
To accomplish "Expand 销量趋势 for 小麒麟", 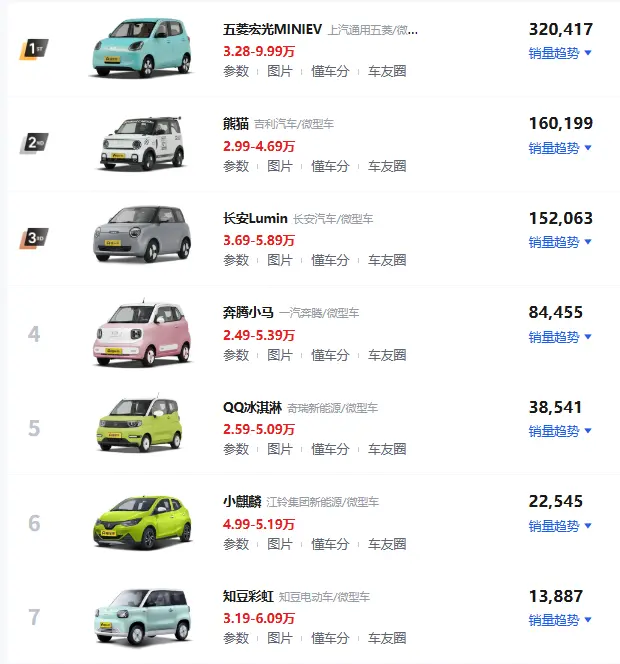I will coord(560,526).
